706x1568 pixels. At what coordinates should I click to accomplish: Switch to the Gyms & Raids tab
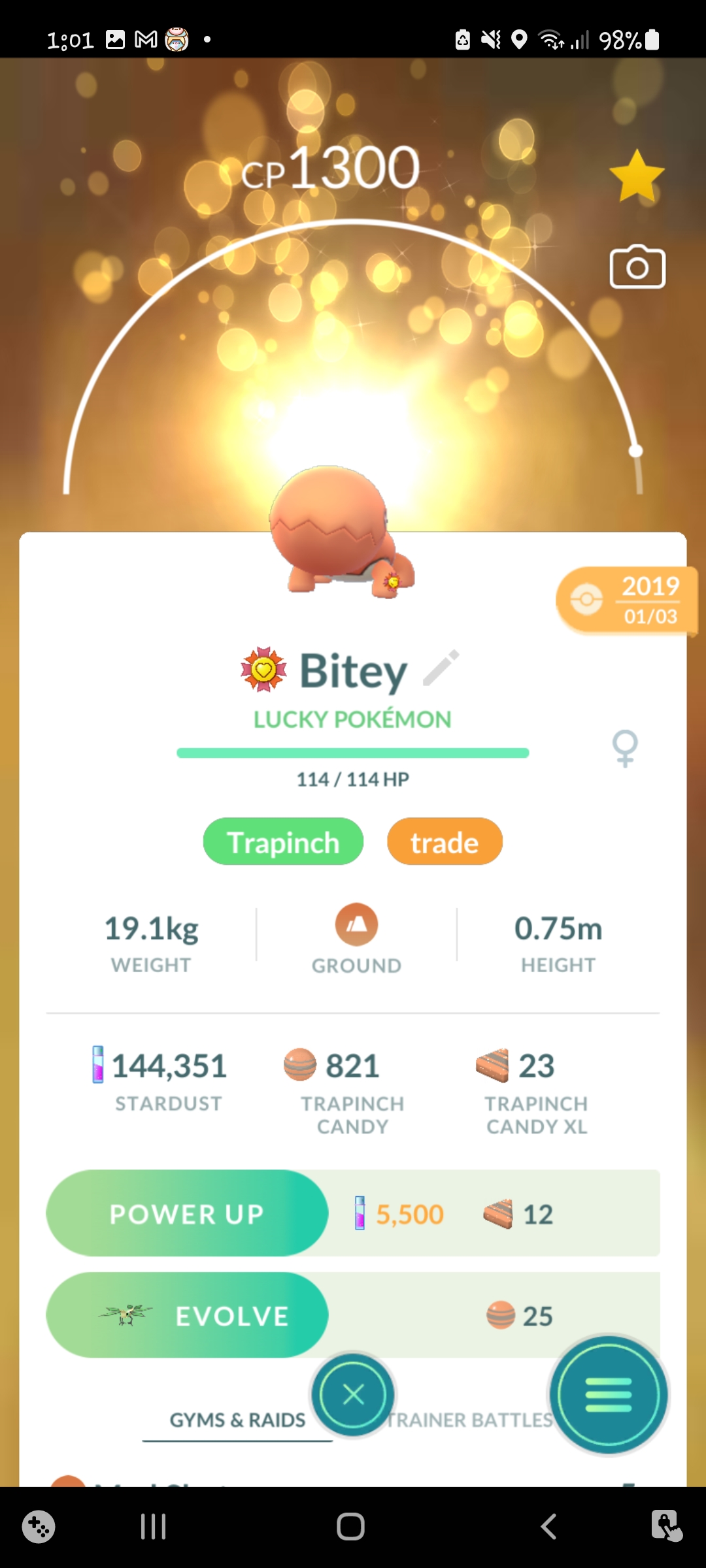237,1420
